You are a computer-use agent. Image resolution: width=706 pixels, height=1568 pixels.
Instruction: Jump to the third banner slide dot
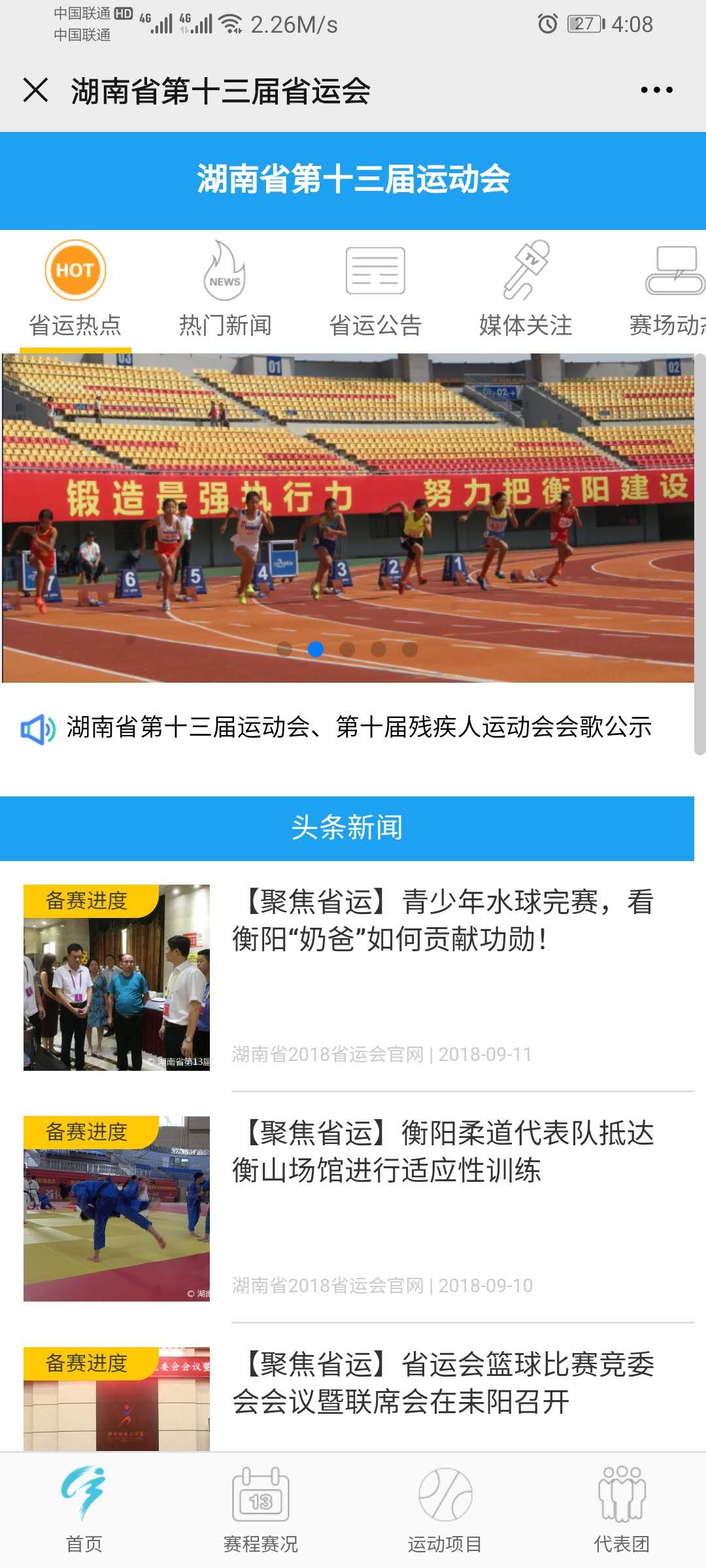tap(347, 649)
